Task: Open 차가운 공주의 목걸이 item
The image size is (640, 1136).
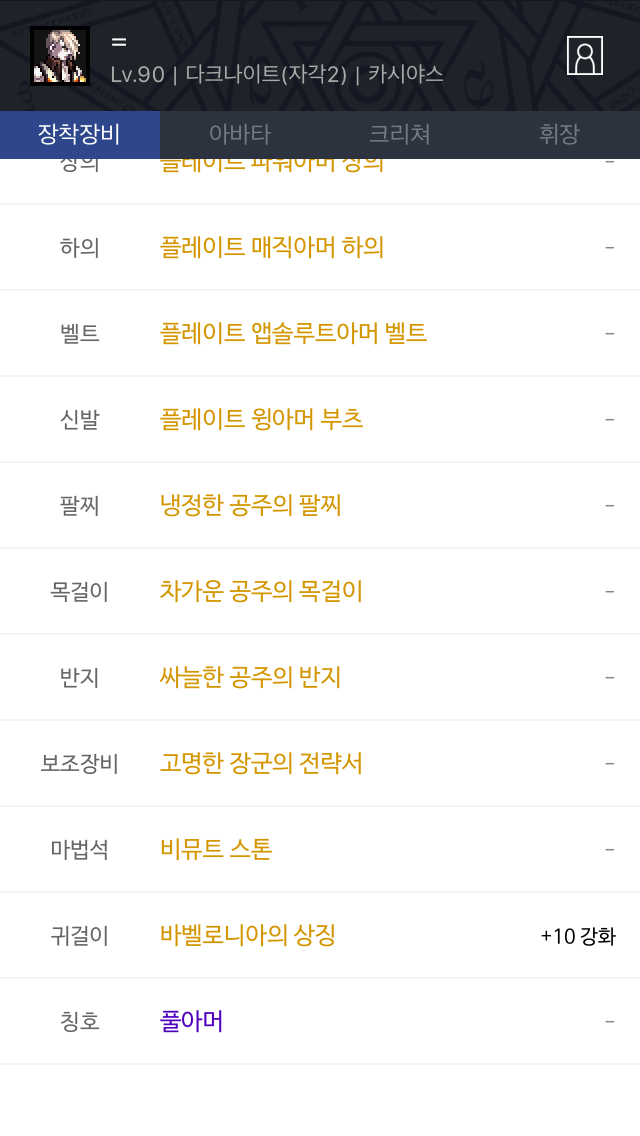Action: pyautogui.click(x=262, y=591)
